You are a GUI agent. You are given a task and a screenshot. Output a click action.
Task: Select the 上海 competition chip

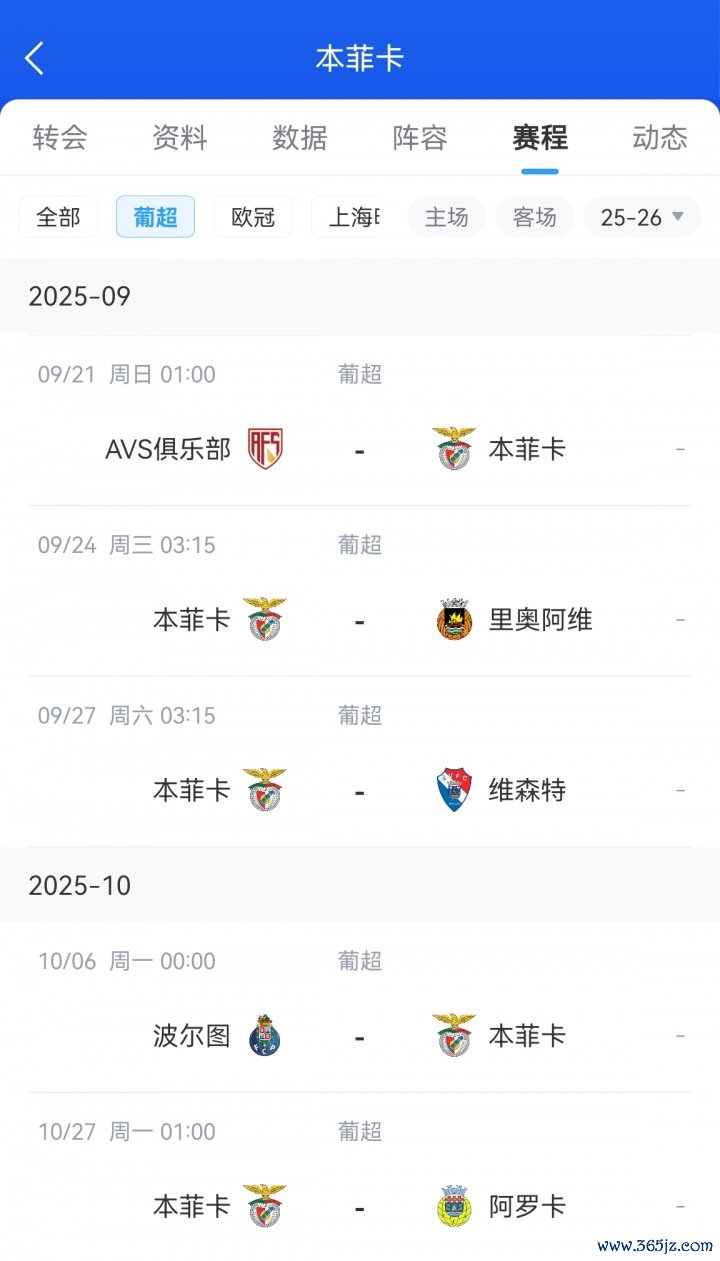(x=354, y=217)
